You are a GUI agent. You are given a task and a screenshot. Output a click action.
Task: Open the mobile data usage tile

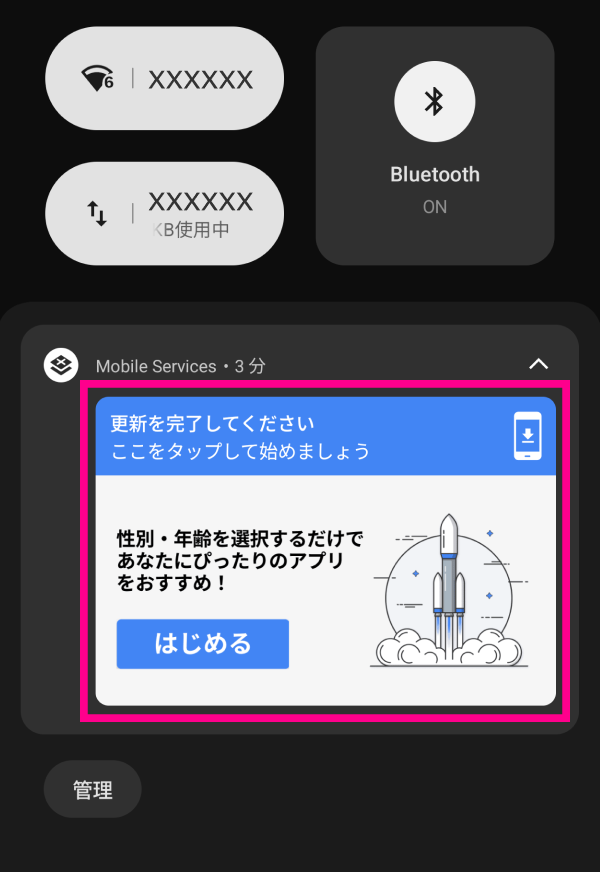tap(165, 213)
